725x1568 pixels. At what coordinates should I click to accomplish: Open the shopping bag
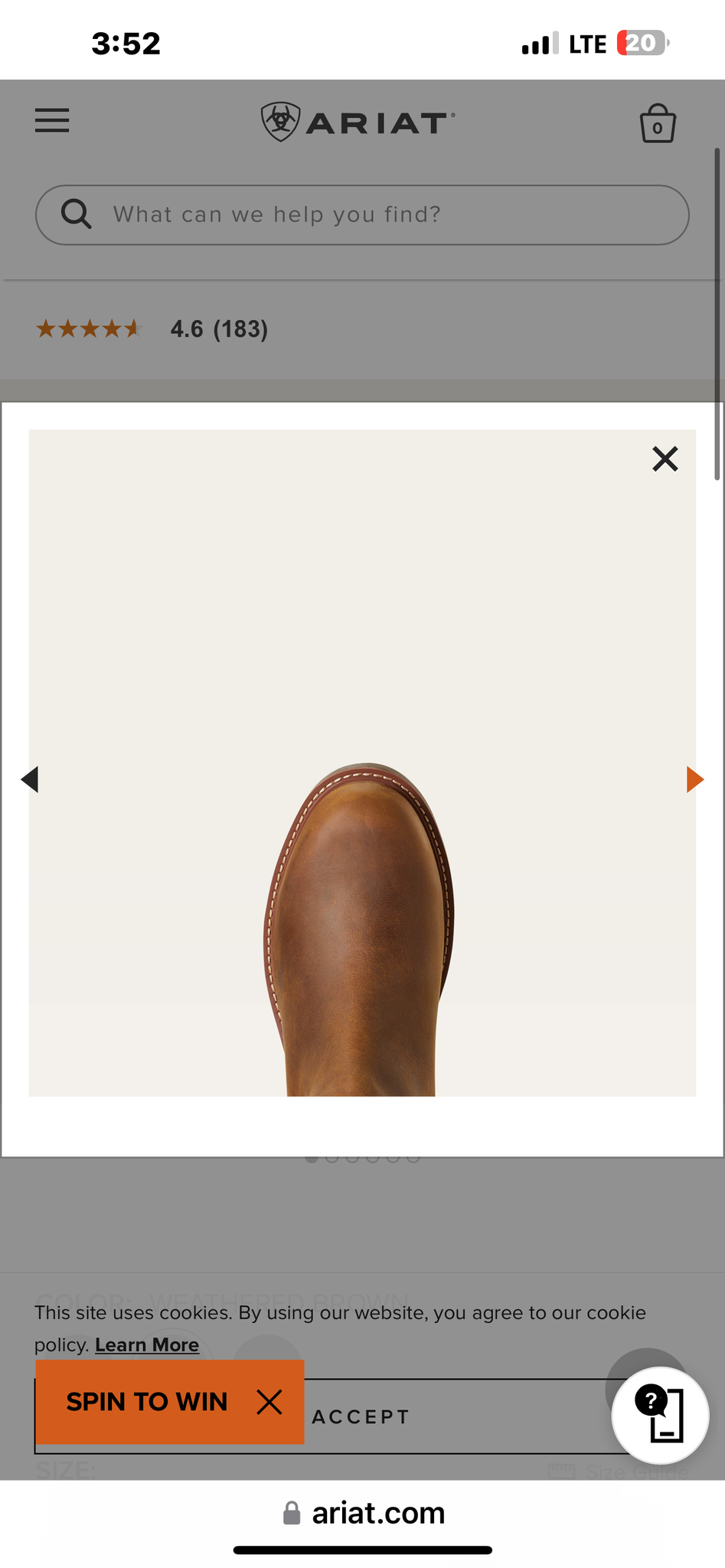pos(657,123)
